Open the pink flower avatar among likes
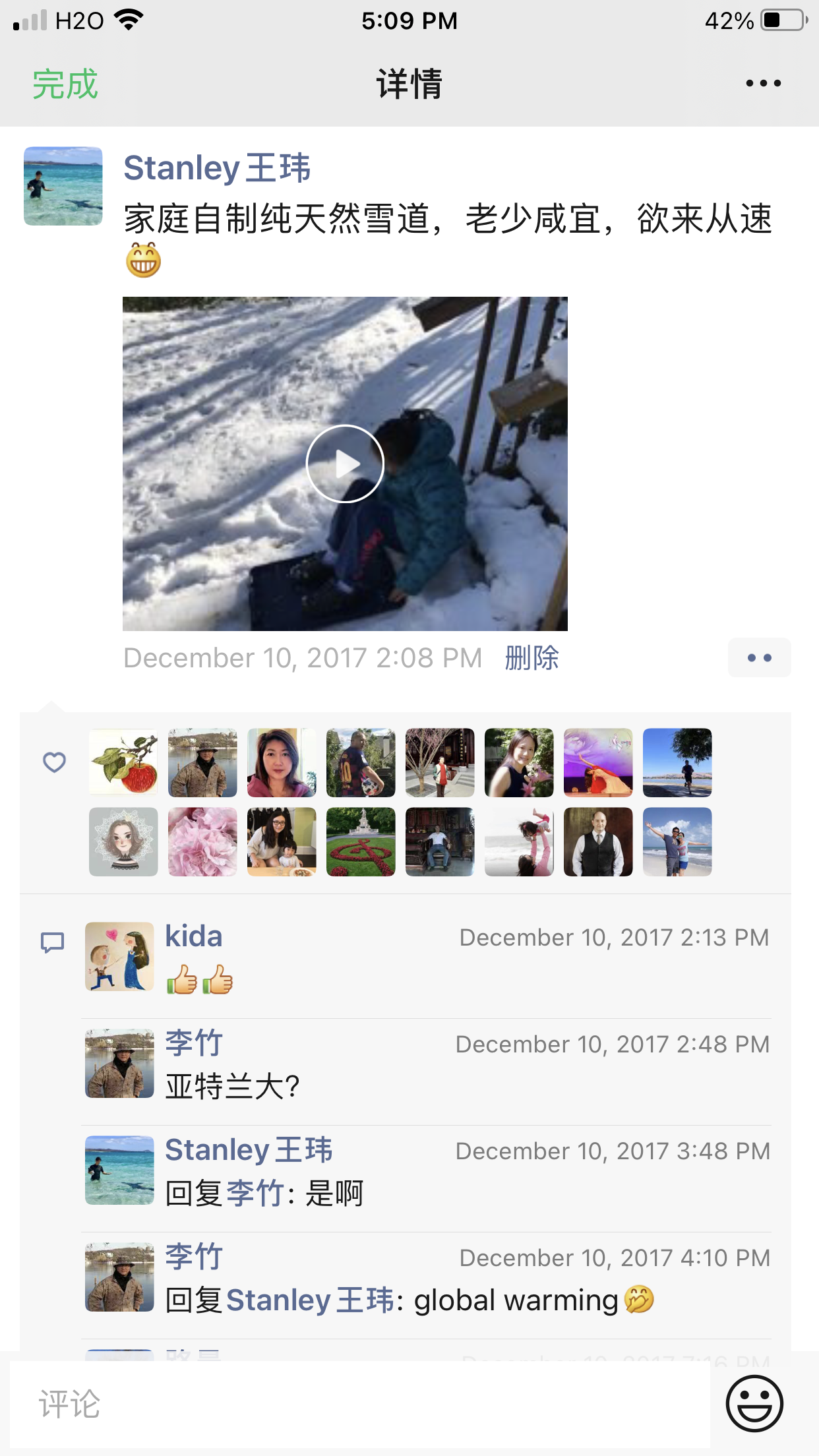The width and height of the screenshot is (819, 1456). [x=202, y=841]
